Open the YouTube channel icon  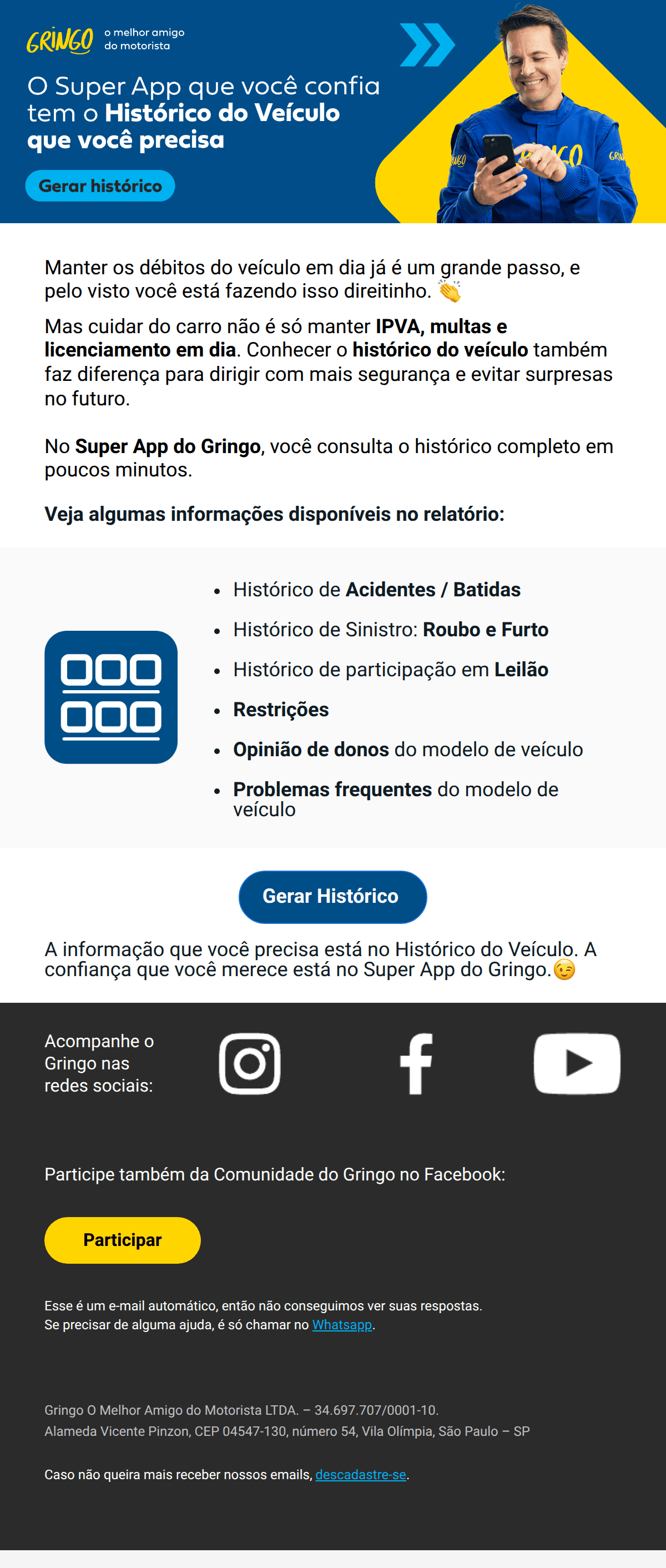[x=576, y=1062]
